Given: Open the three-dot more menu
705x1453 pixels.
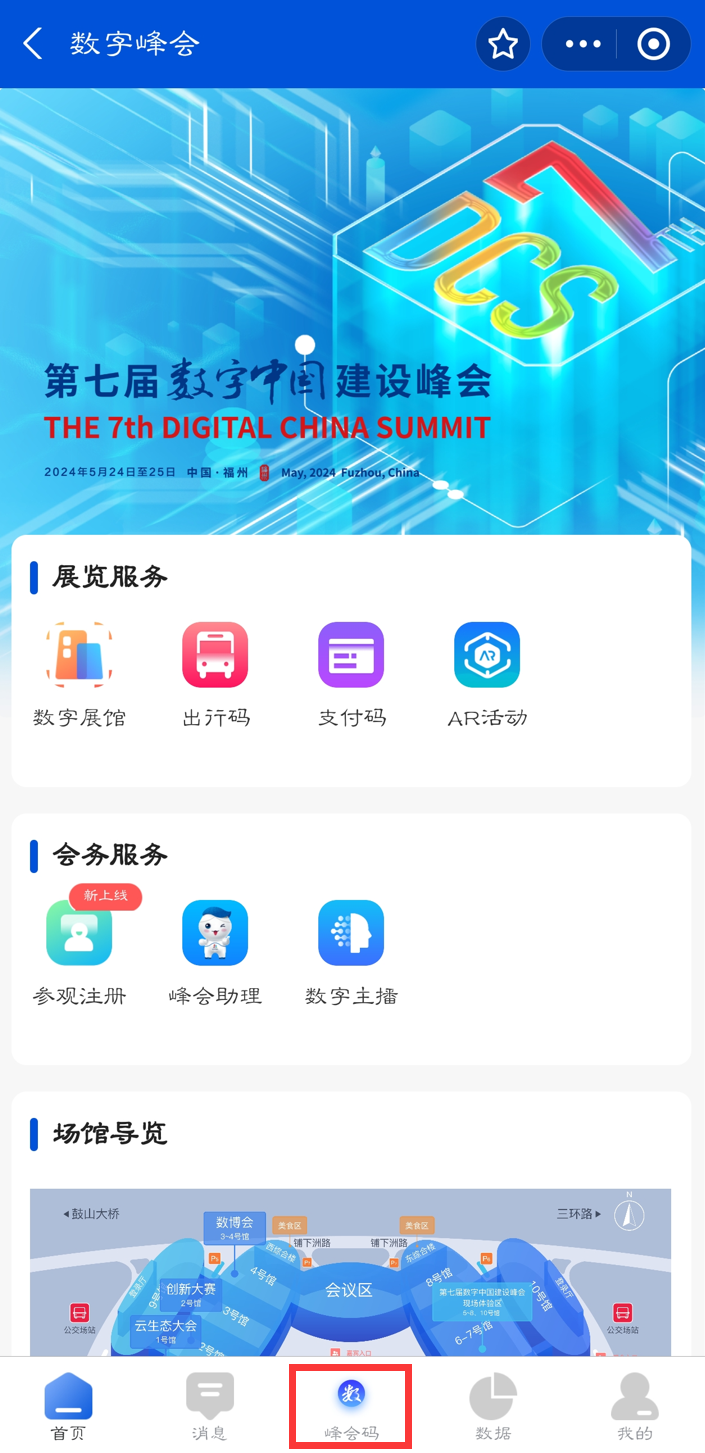Looking at the screenshot, I should (583, 44).
